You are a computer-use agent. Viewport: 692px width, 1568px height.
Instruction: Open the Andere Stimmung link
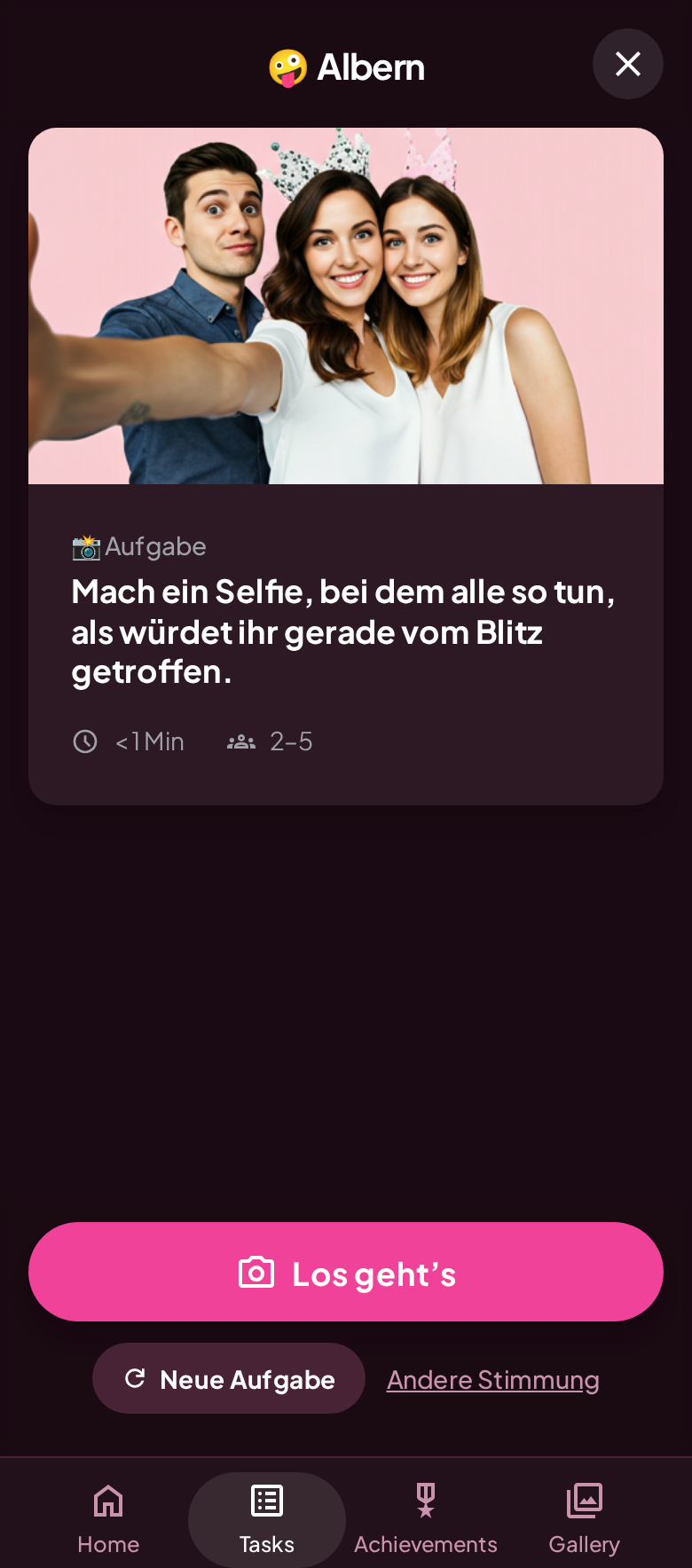(x=492, y=1380)
